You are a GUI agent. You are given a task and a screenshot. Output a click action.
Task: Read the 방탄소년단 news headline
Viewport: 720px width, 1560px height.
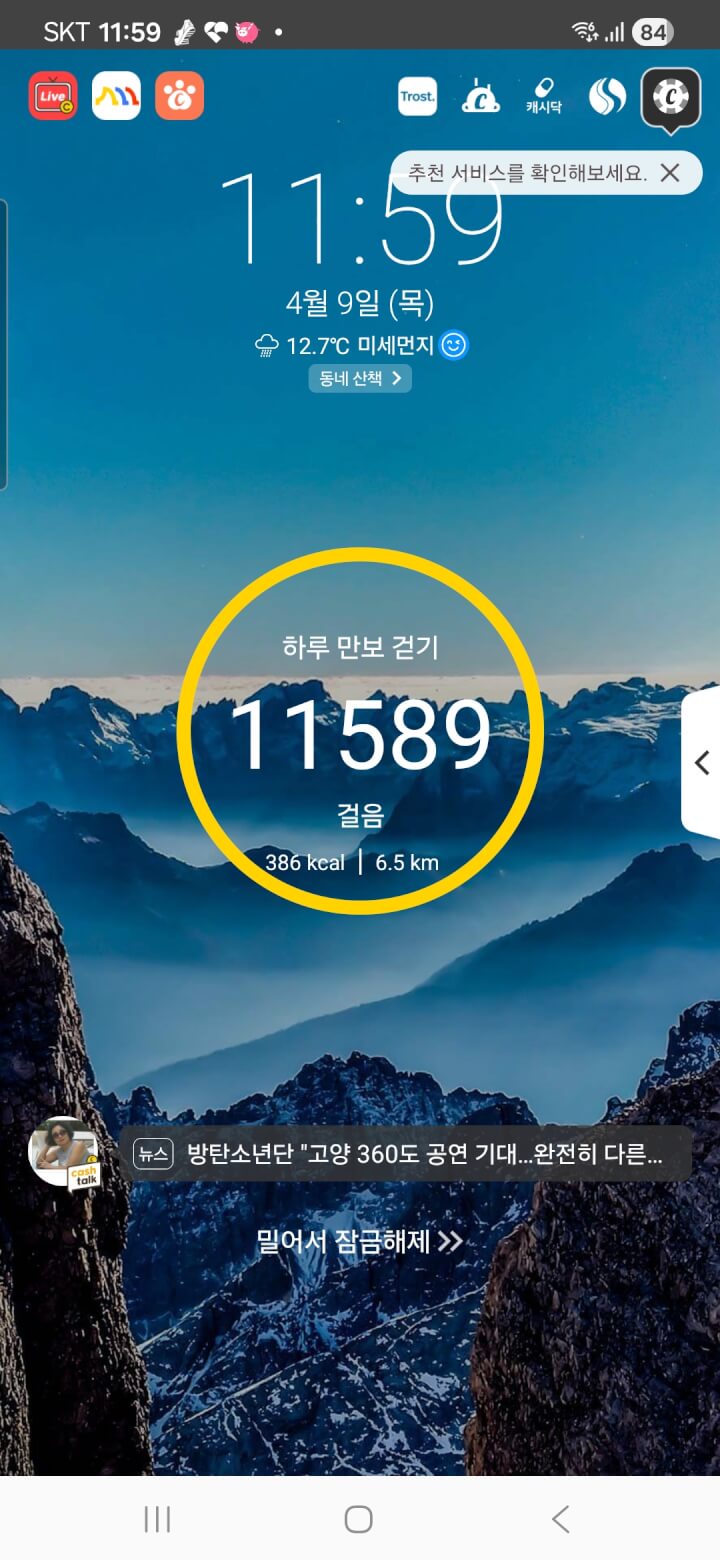tap(410, 1154)
